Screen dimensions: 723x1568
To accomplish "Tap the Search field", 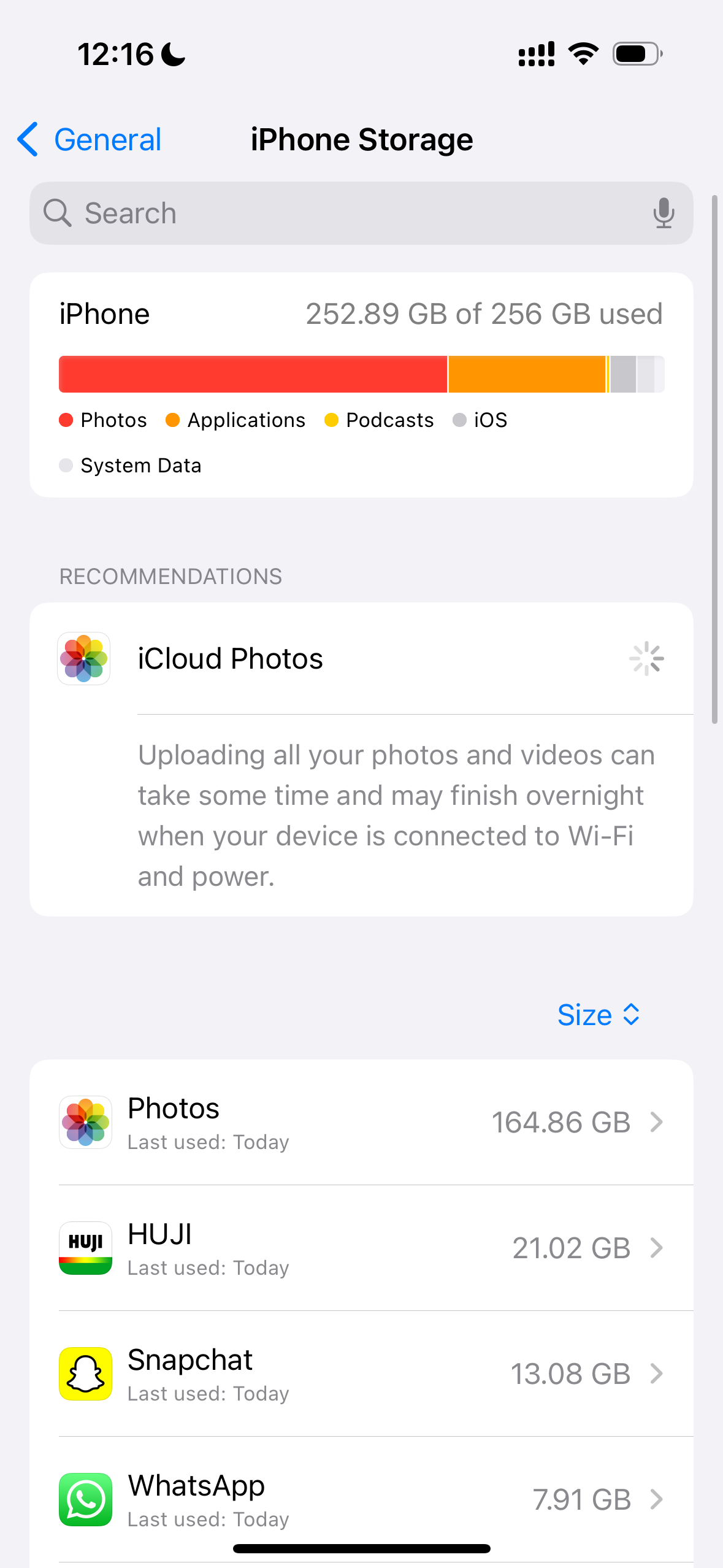I will [361, 213].
